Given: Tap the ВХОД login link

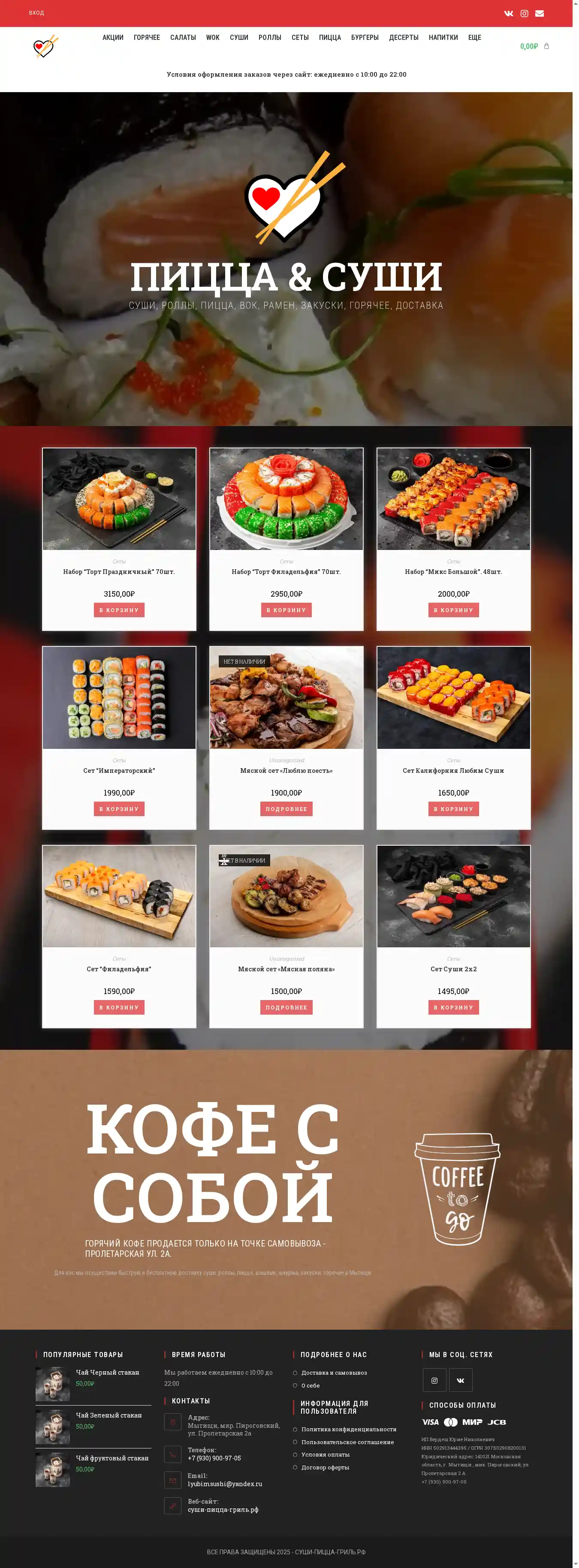Looking at the screenshot, I should coord(36,13).
